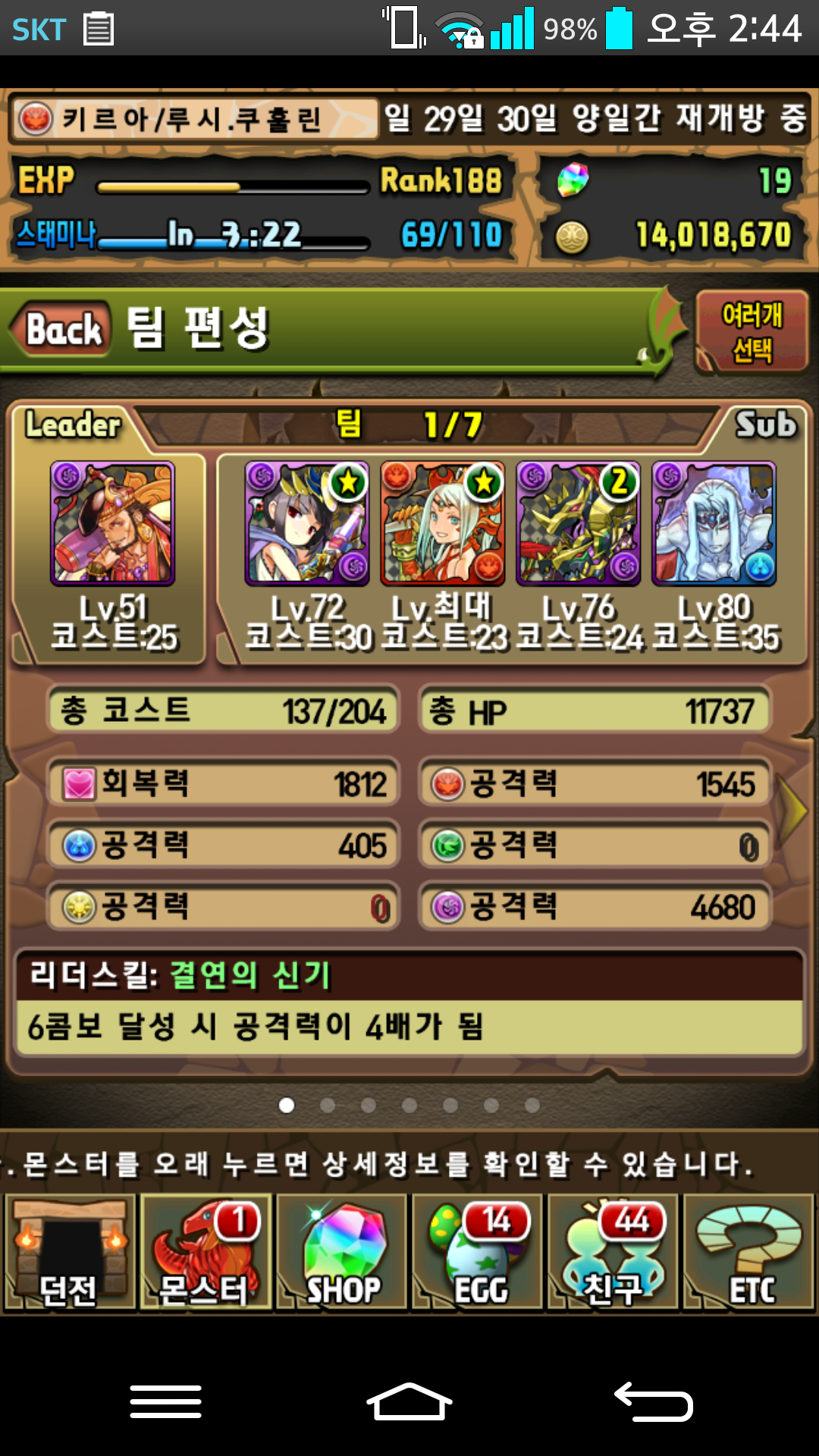The width and height of the screenshot is (819, 1456).
Task: Select the Lv.72 sub monster
Action: coord(307,523)
